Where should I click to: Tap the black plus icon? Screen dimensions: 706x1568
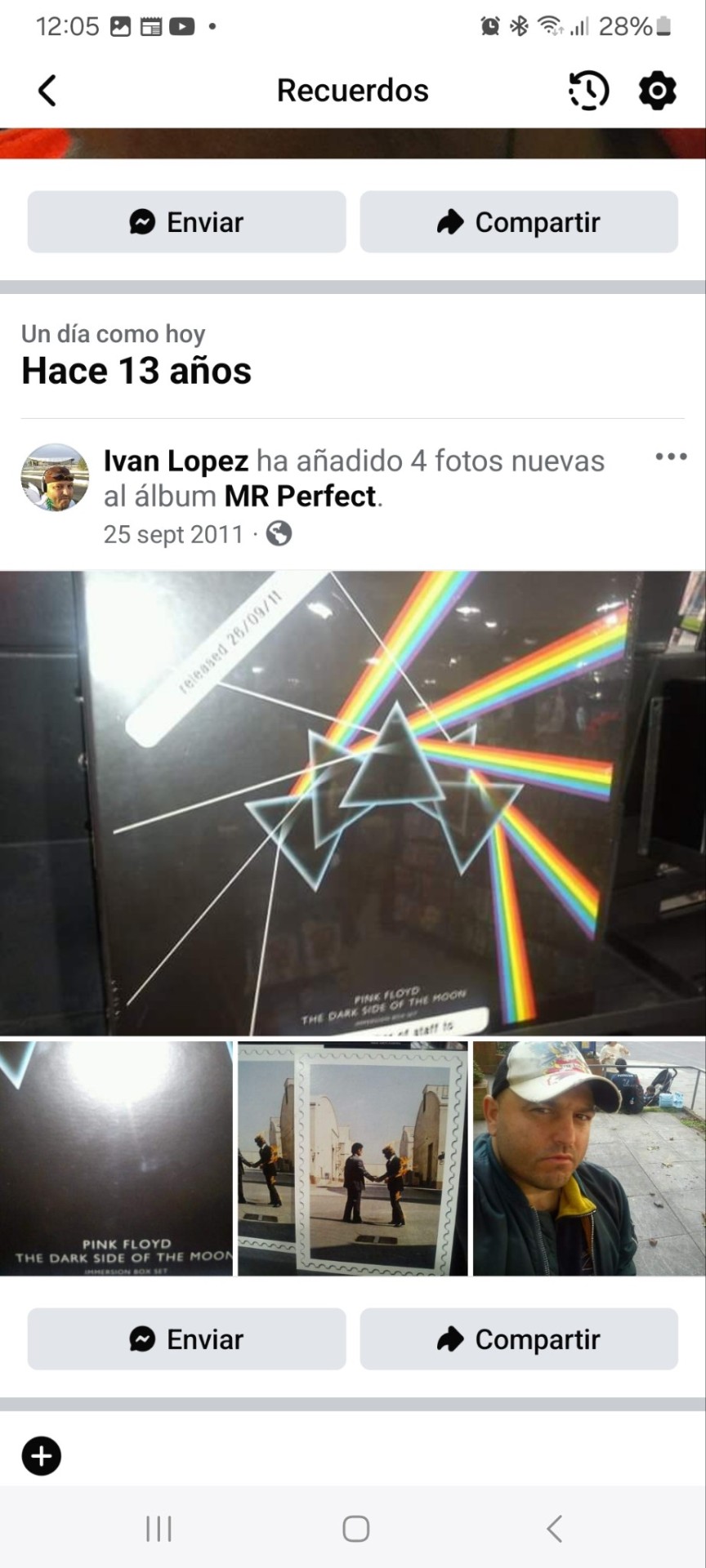coord(42,1456)
